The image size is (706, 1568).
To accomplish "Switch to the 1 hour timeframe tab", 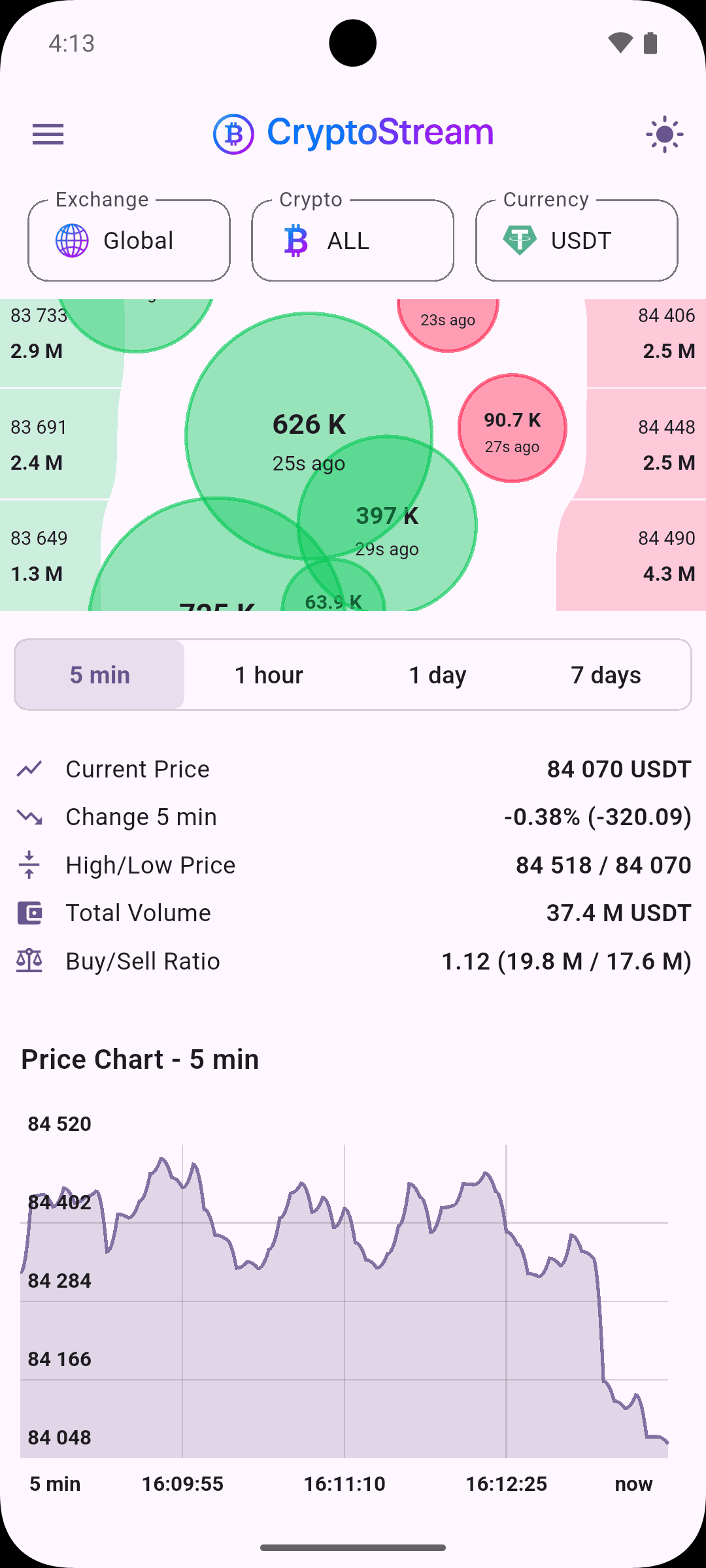I will 269,674.
